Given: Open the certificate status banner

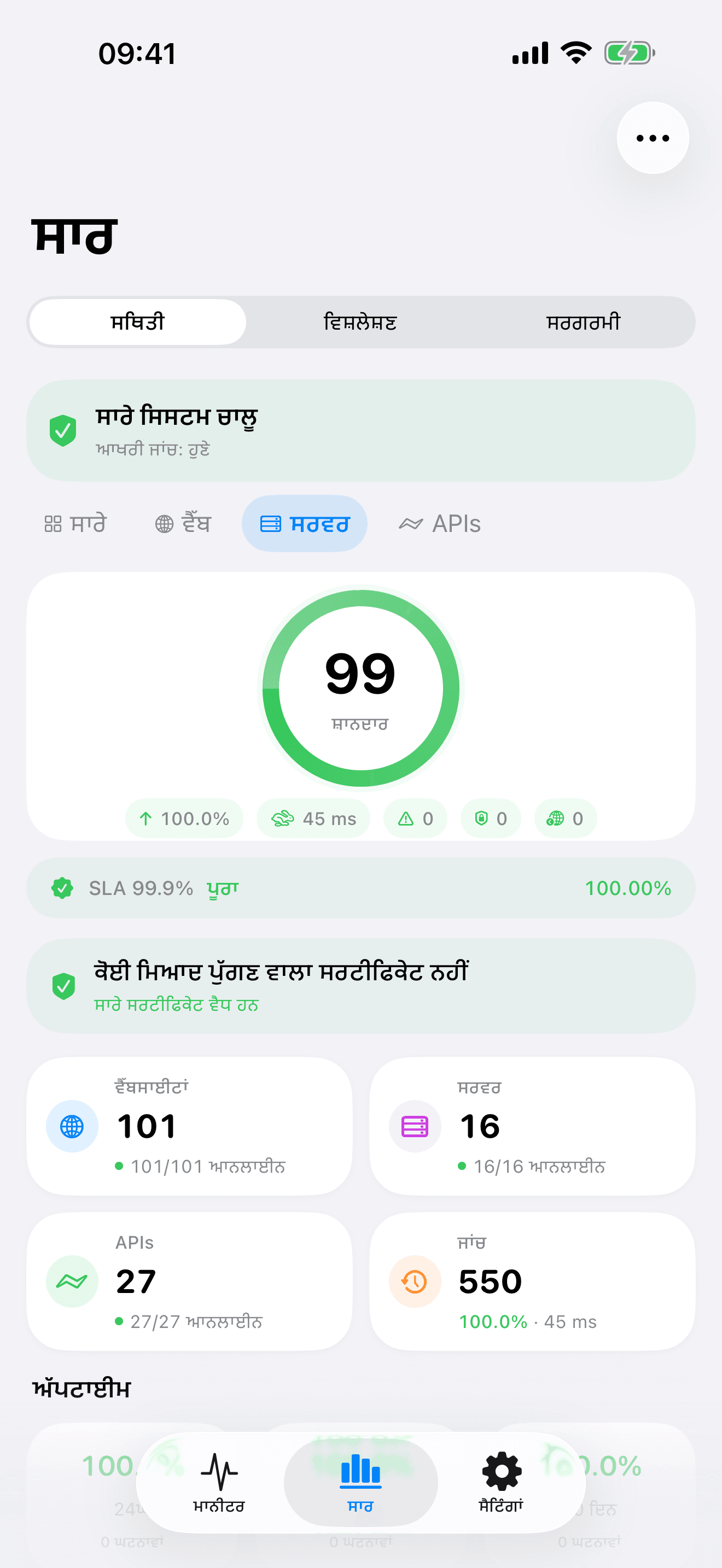Looking at the screenshot, I should [360, 986].
